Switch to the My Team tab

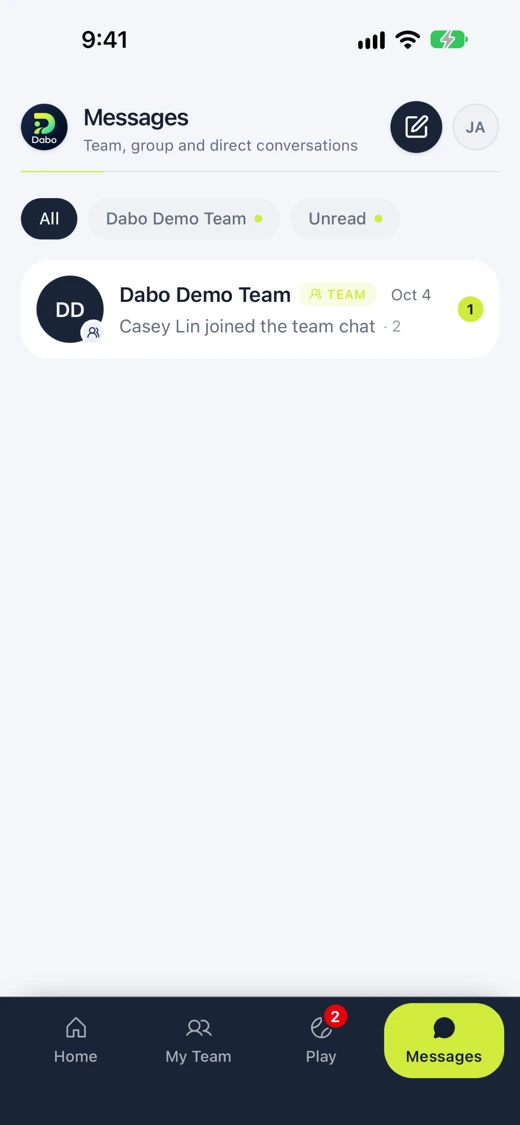[x=199, y=1040]
